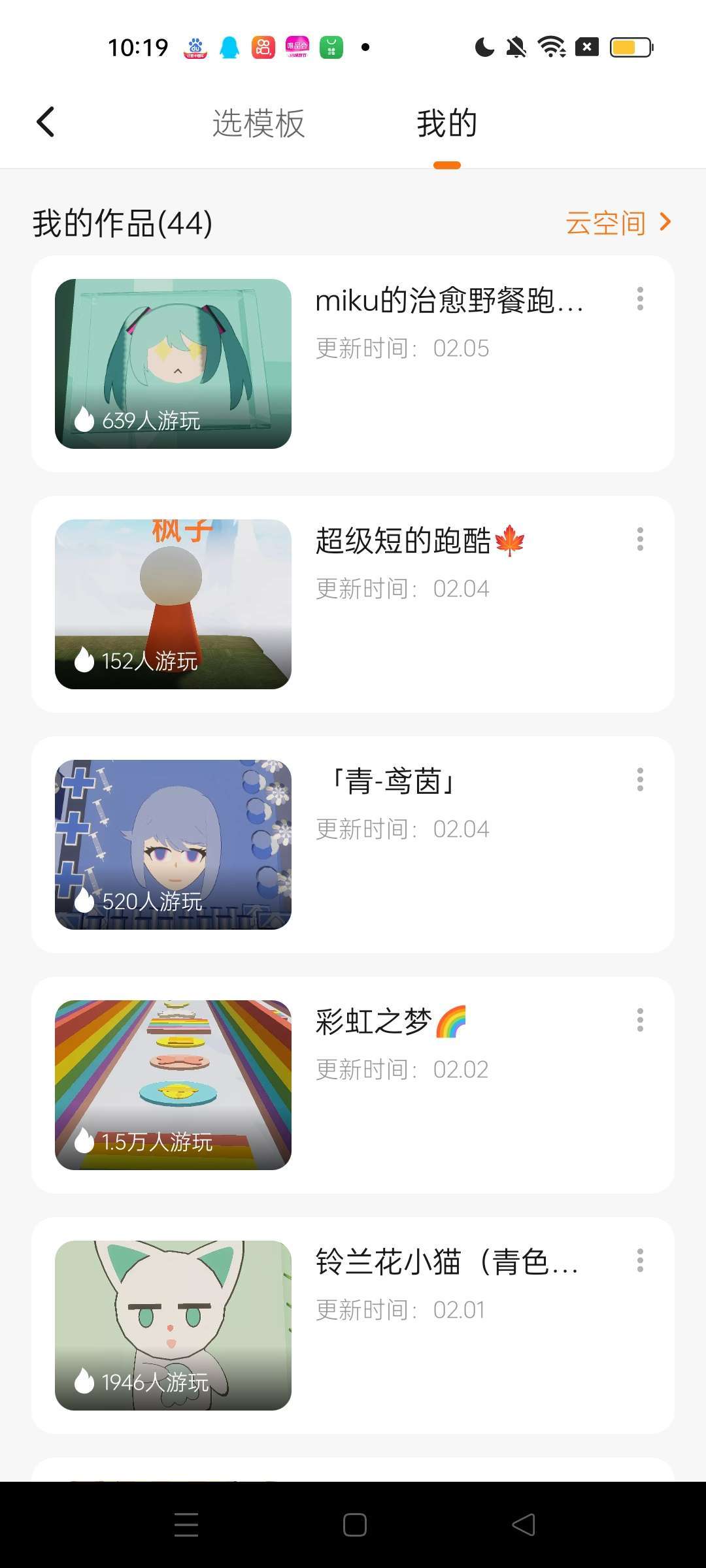Tap the three-dot menu for「青-鸢茵」
Viewport: 706px width, 1568px height.
coord(640,779)
